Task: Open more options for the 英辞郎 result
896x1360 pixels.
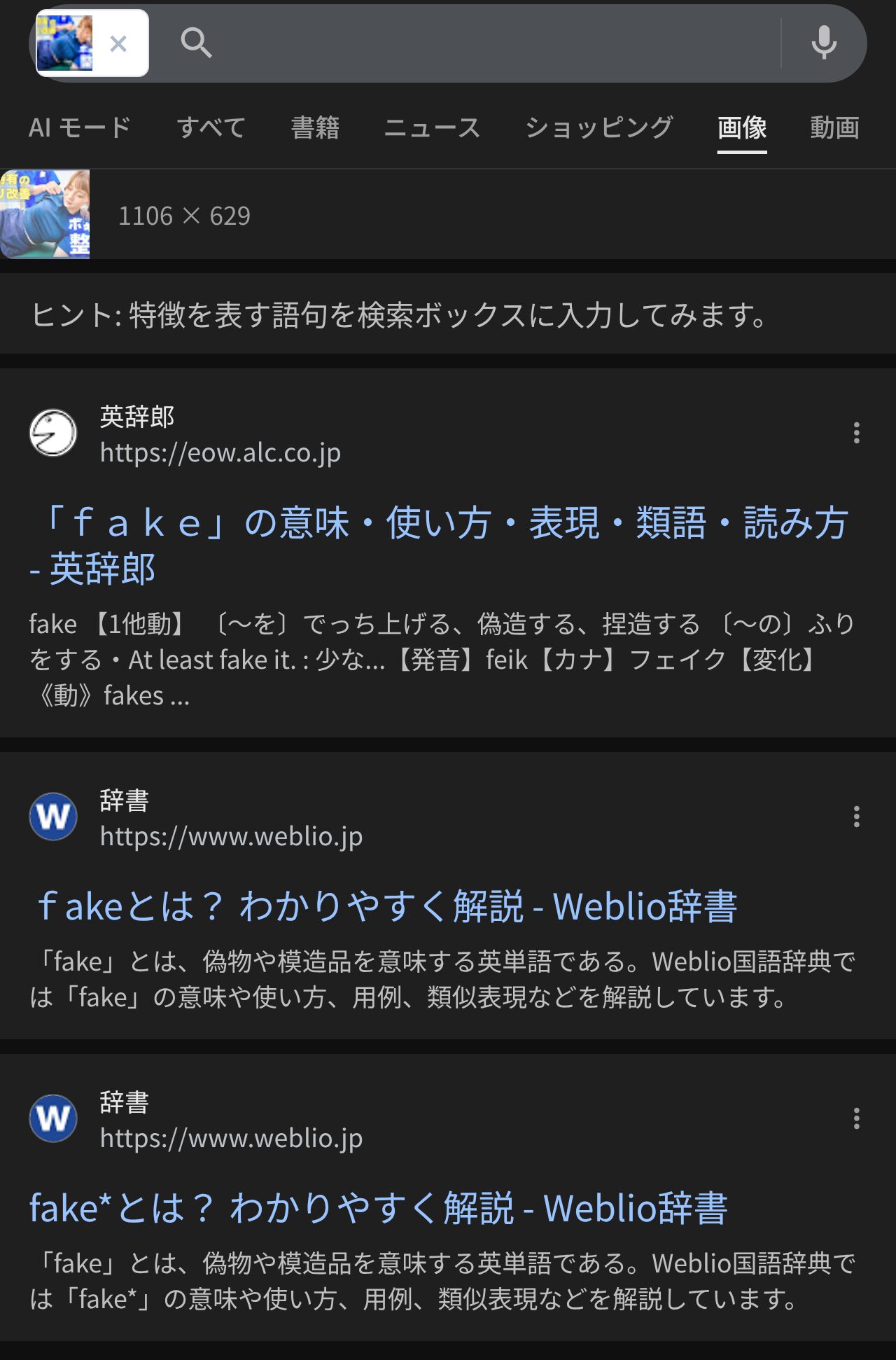Action: 856,433
